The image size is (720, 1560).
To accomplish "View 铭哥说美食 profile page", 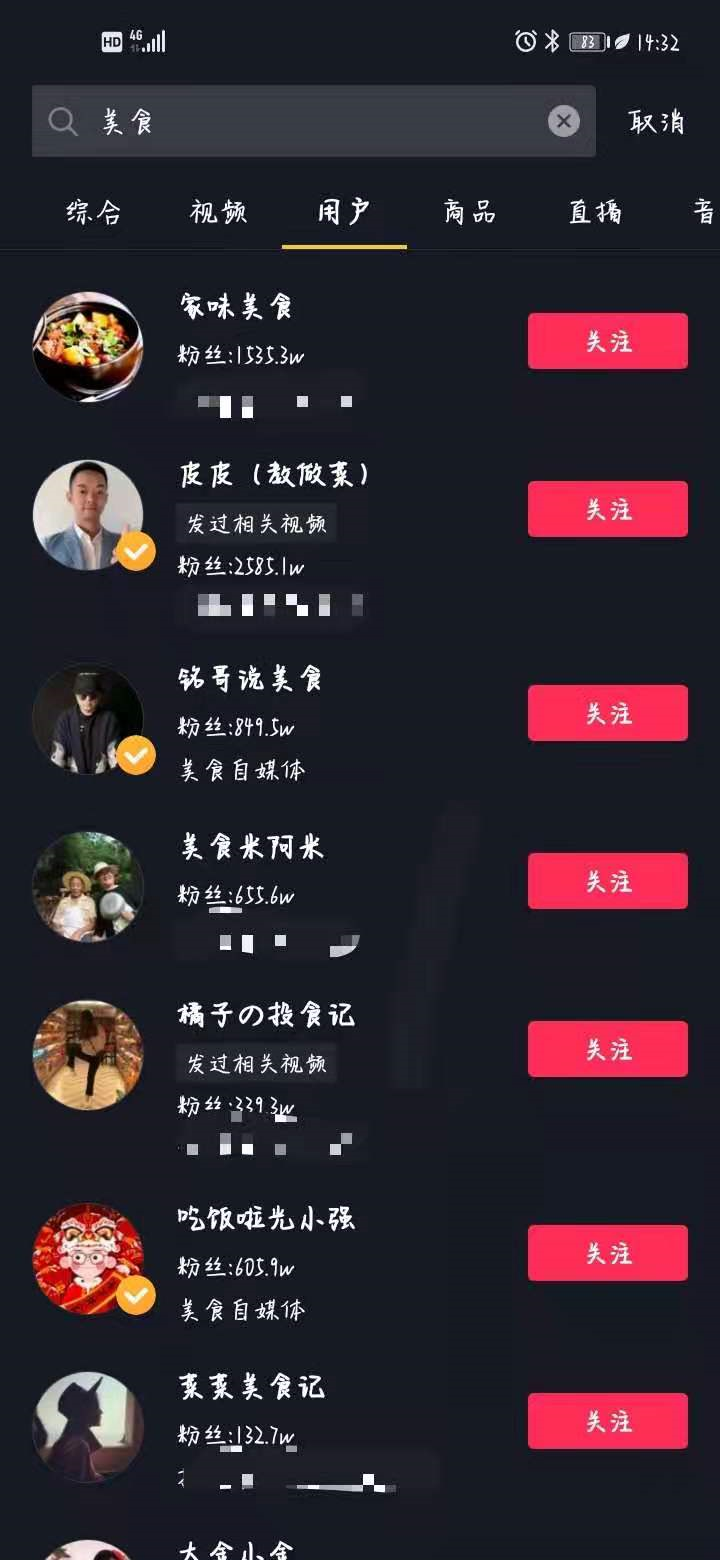I will [x=250, y=679].
